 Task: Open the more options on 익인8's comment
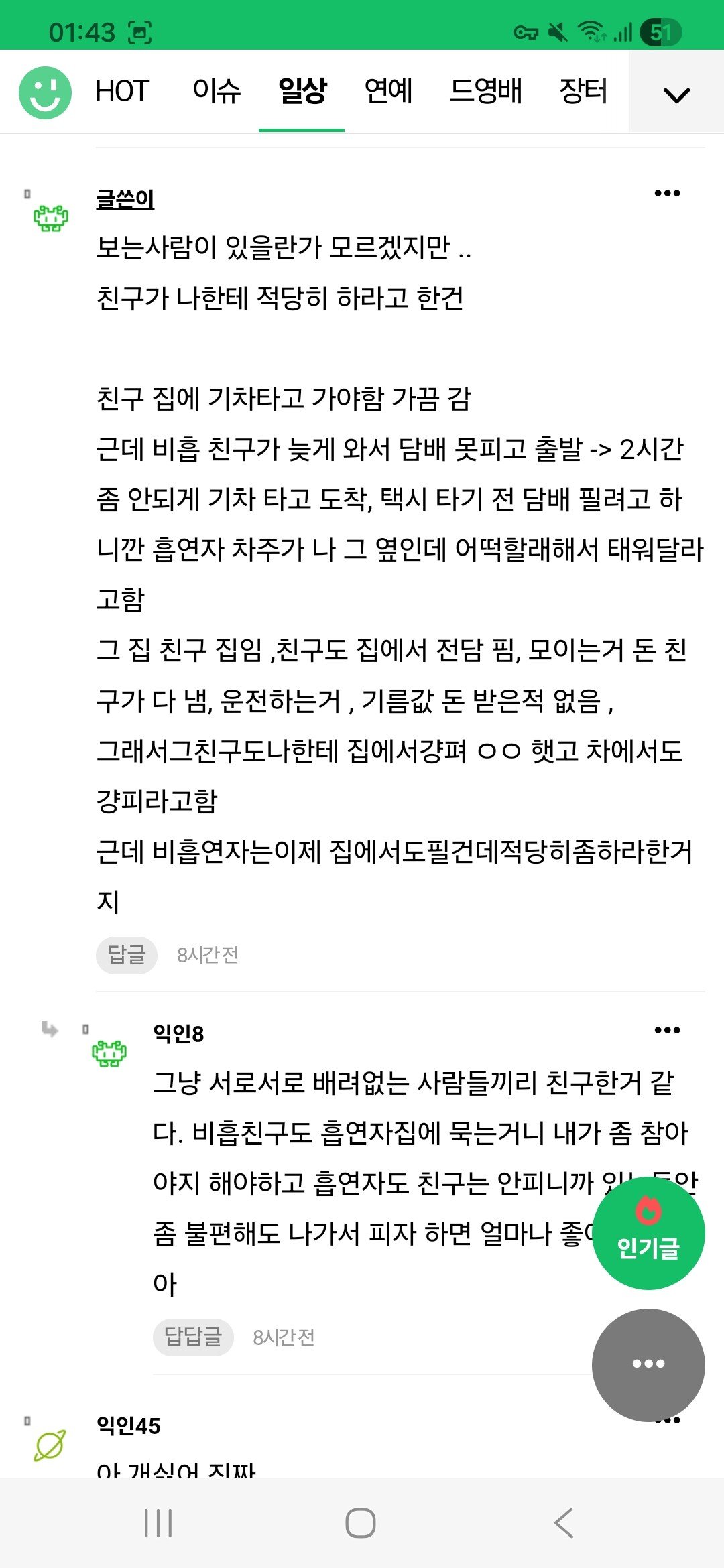click(x=667, y=1031)
